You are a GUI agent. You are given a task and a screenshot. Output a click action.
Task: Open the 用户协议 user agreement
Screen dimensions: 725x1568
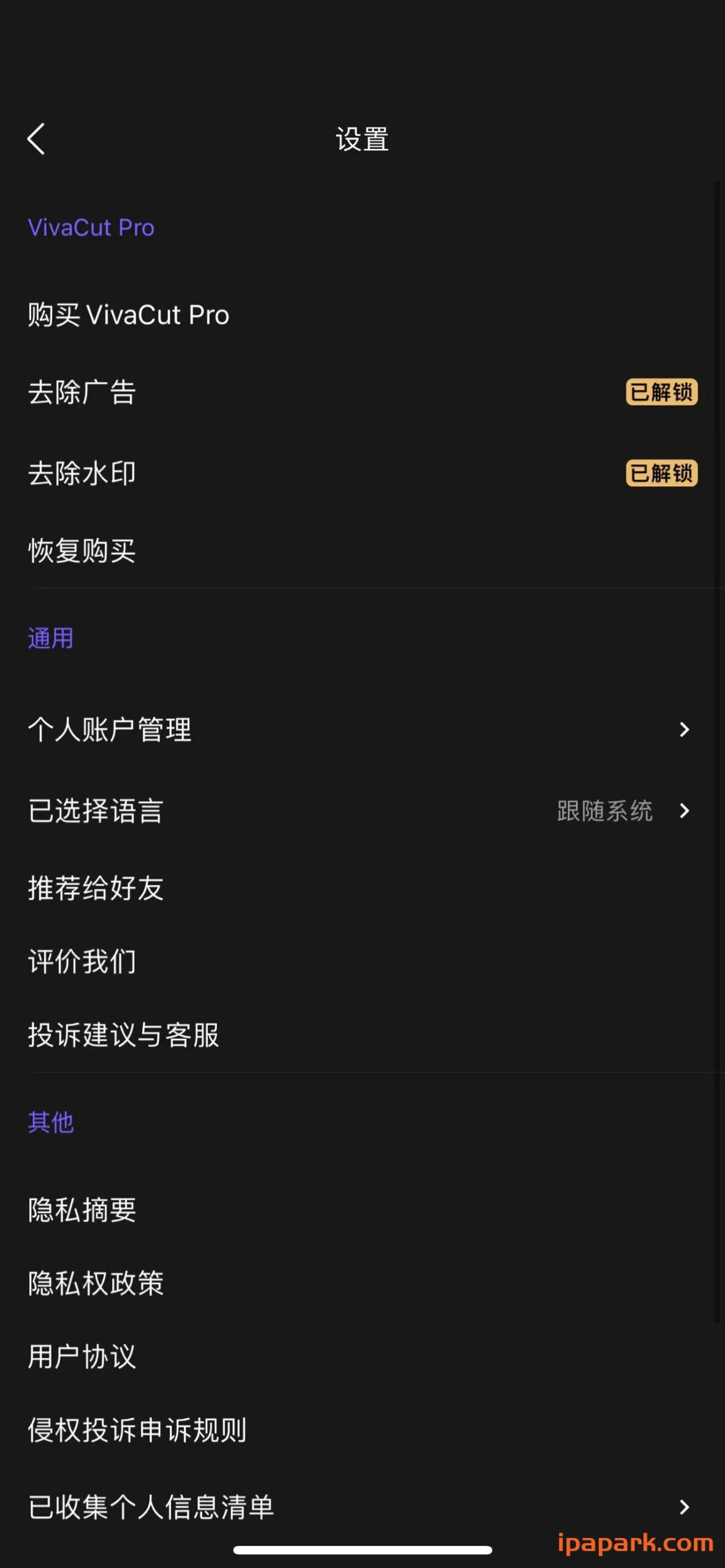tap(82, 1355)
